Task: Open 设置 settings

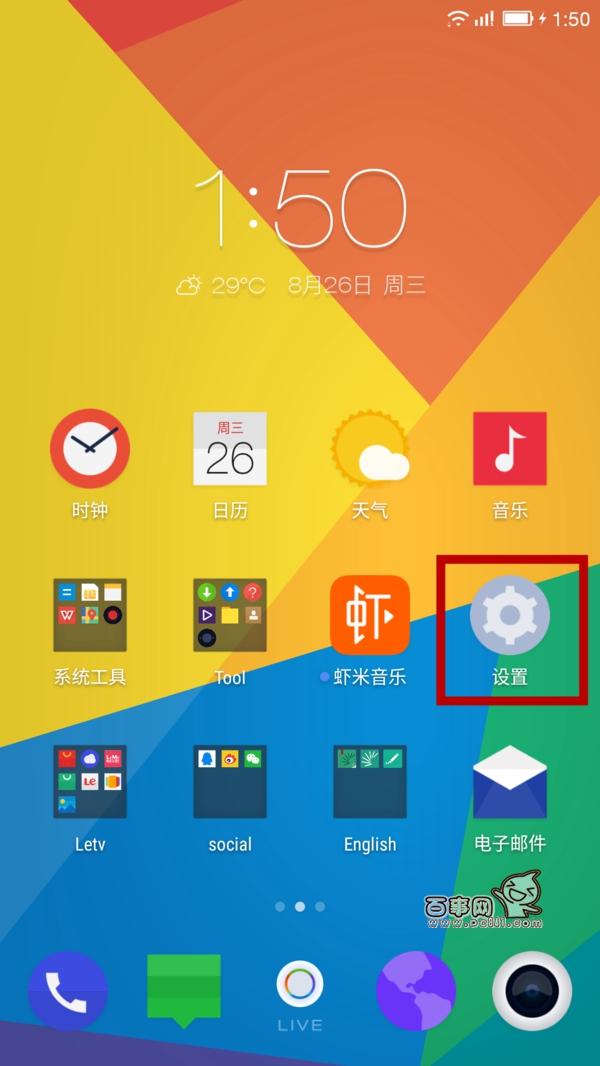Action: click(x=510, y=615)
